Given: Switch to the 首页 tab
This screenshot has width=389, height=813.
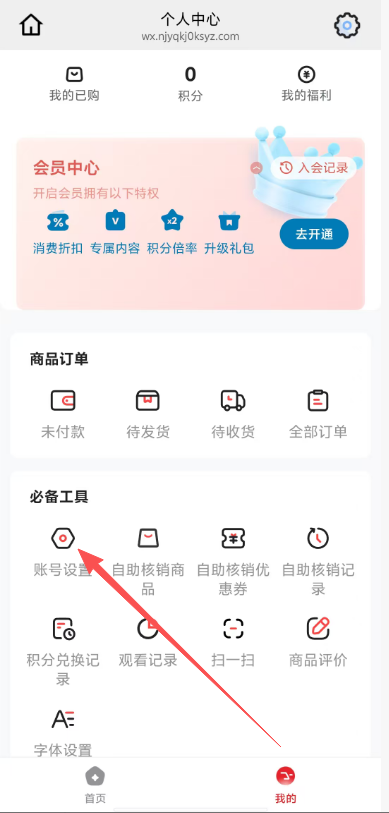Looking at the screenshot, I should click(x=95, y=785).
